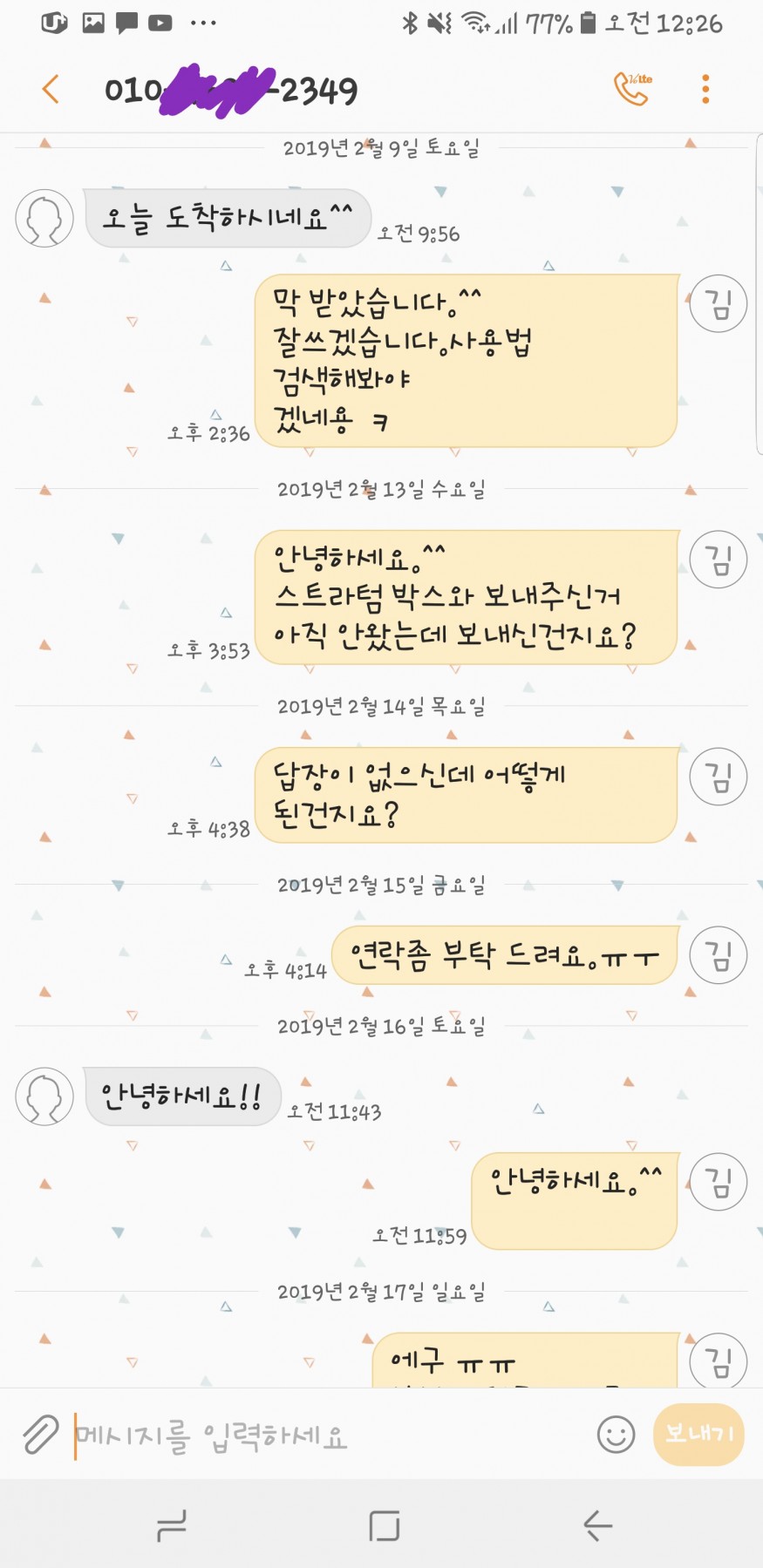
Task: Open the three-dot overflow menu
Action: (705, 89)
